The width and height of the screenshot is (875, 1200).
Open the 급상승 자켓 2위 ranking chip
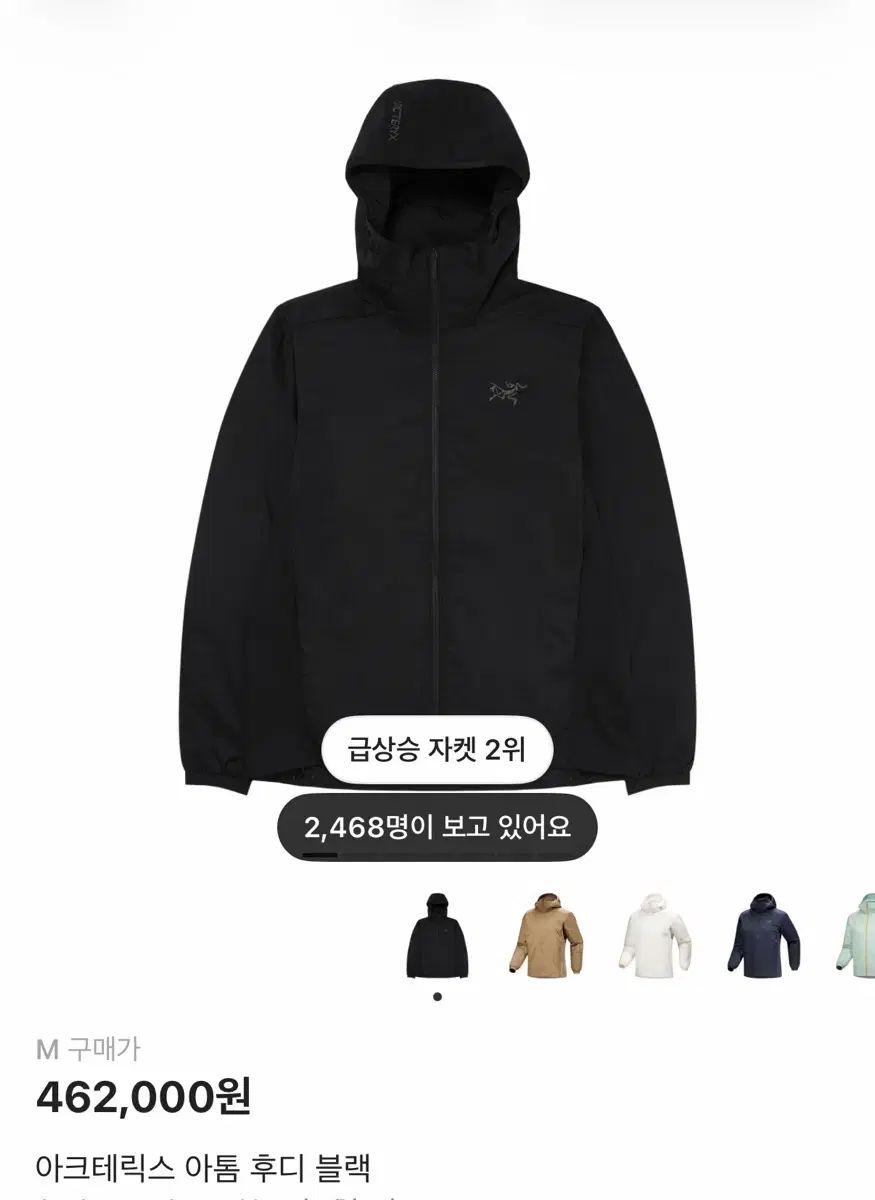click(x=437, y=749)
